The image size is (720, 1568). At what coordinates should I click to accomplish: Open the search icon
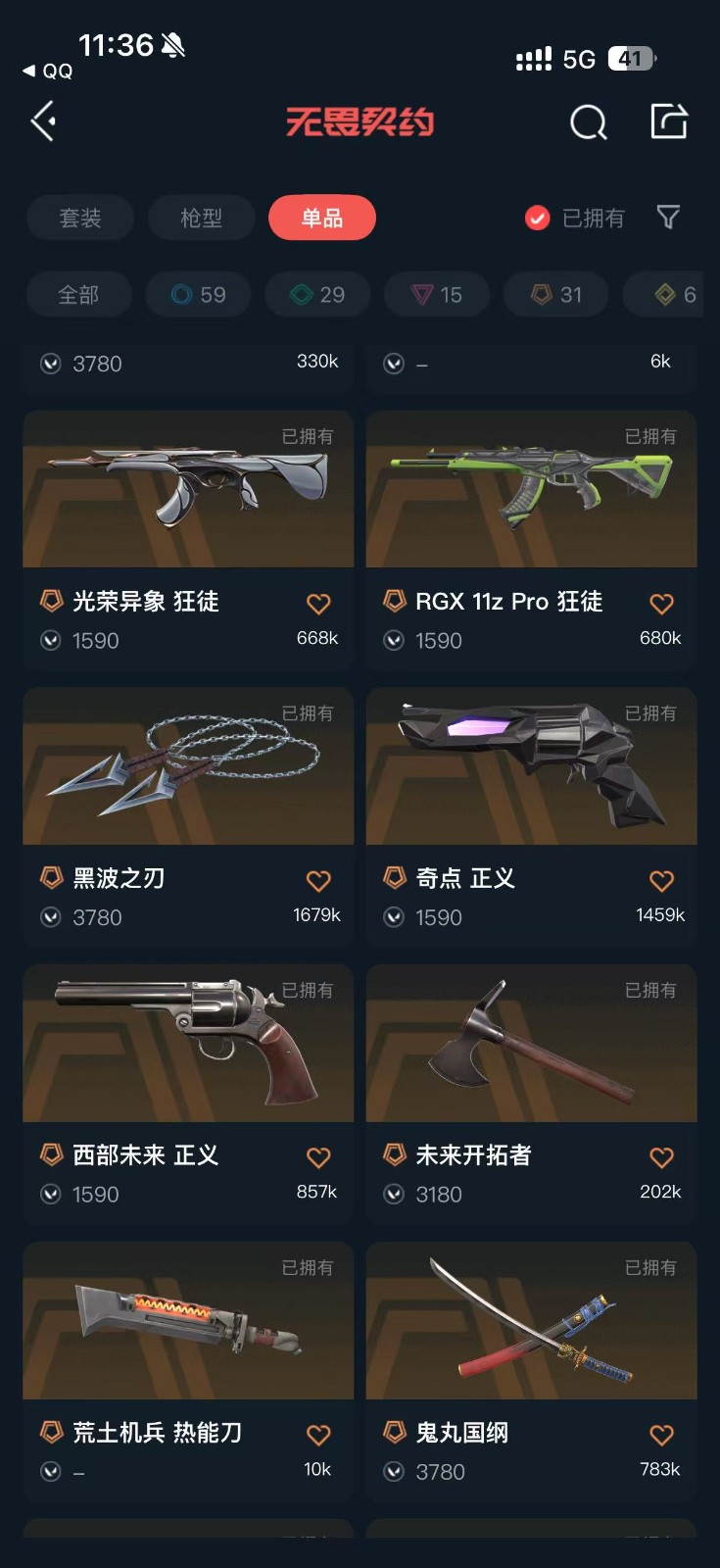point(589,122)
